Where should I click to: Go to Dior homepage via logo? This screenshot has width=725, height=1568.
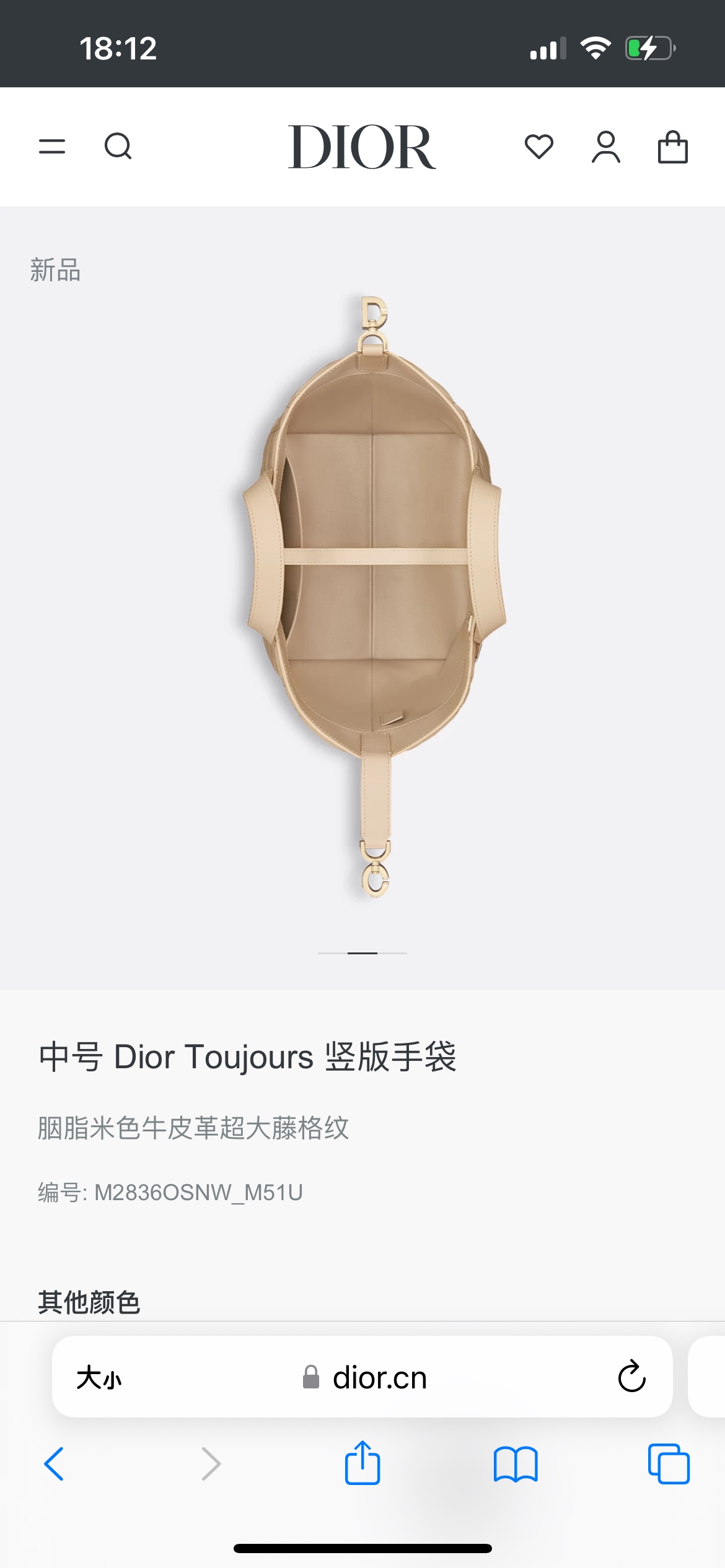(362, 147)
